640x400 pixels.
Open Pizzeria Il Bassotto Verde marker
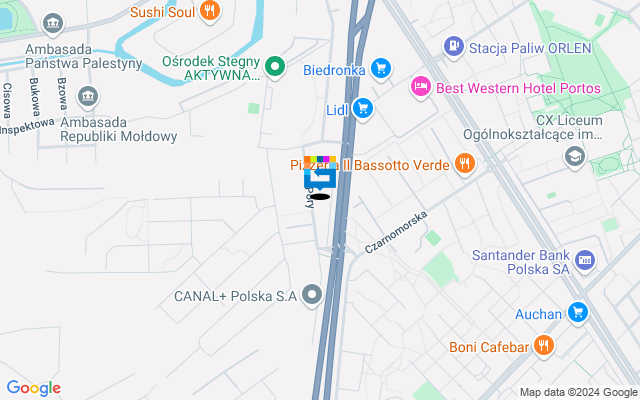point(464,162)
